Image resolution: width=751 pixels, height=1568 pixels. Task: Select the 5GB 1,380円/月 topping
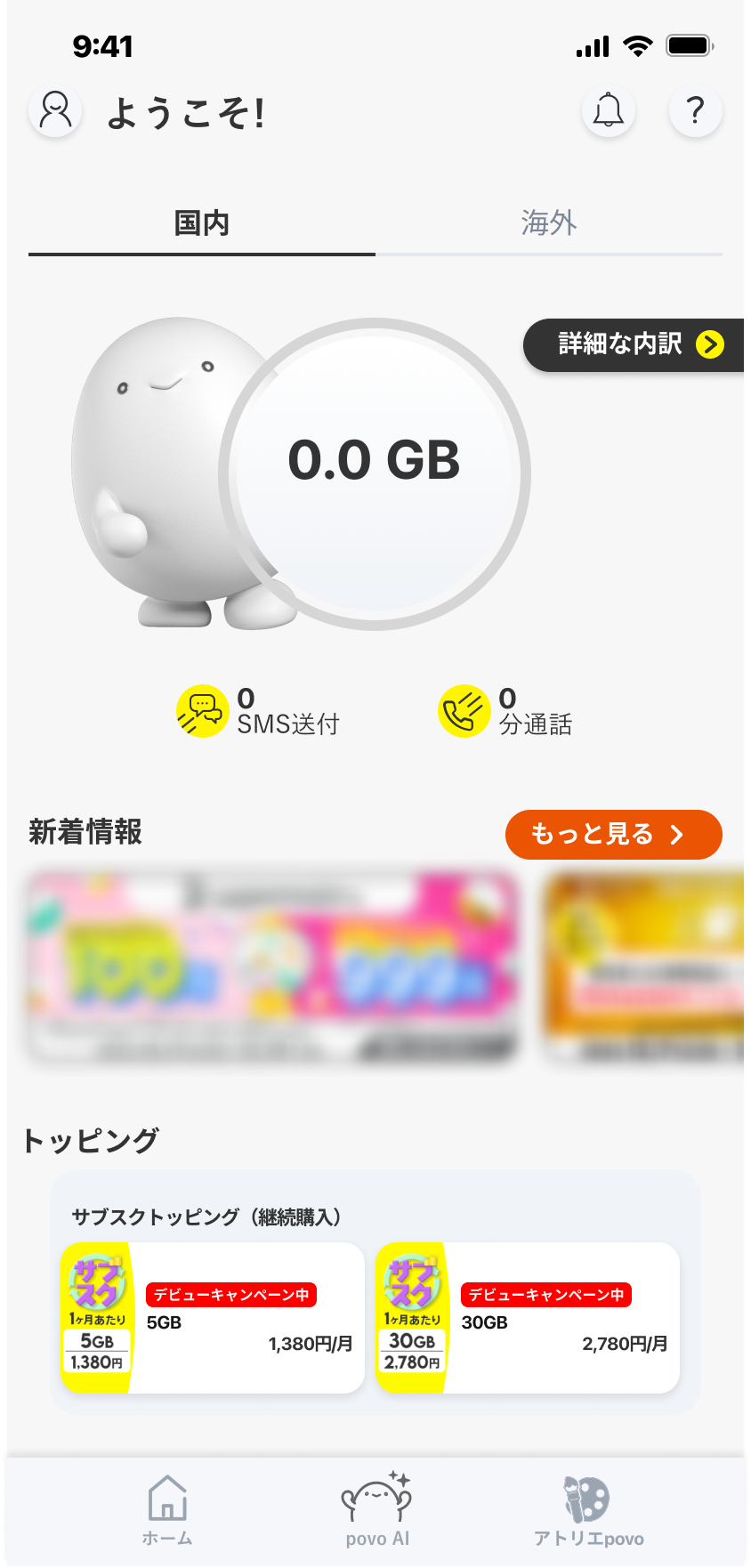tap(213, 1318)
